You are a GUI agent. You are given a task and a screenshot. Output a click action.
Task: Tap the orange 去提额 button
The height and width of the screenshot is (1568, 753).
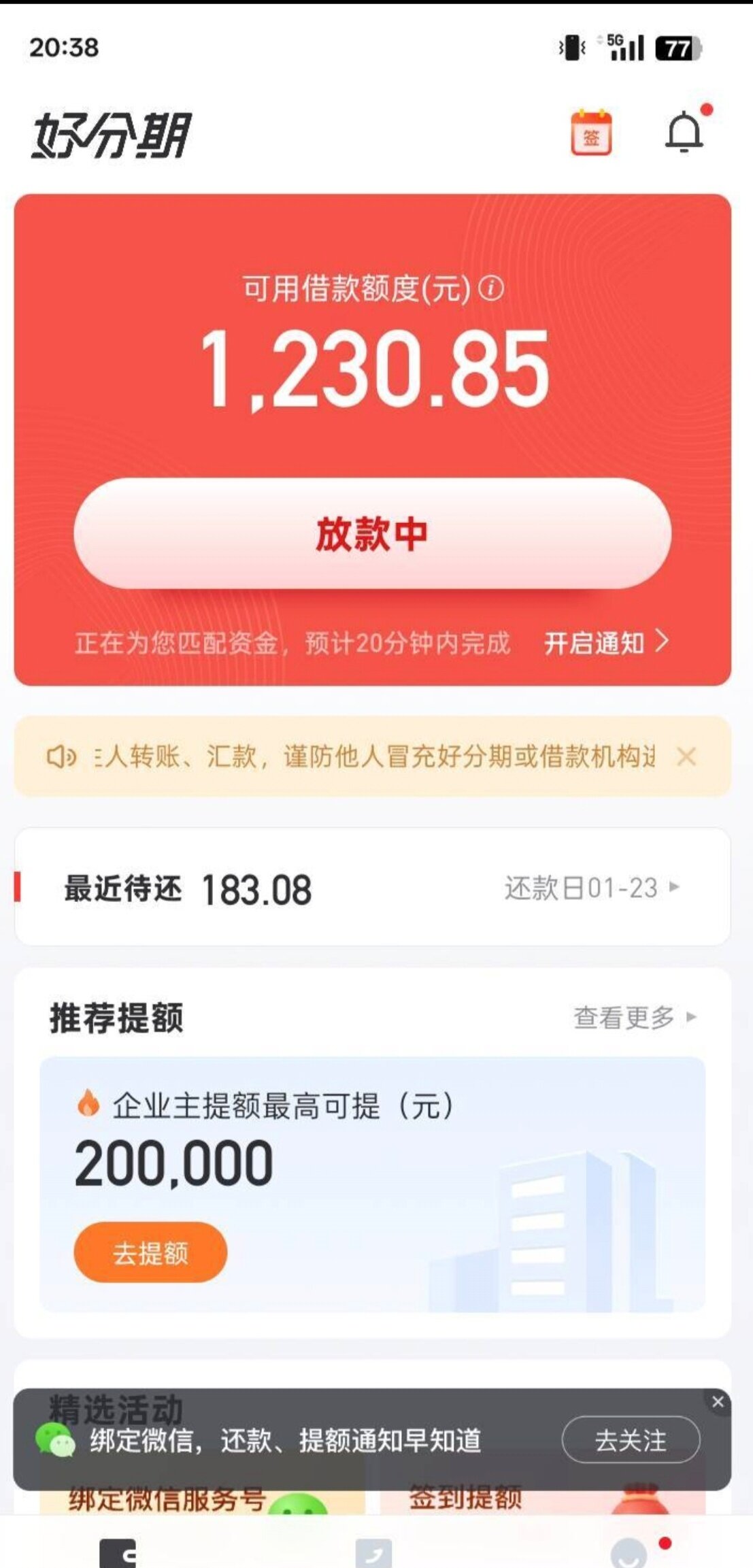(150, 1252)
